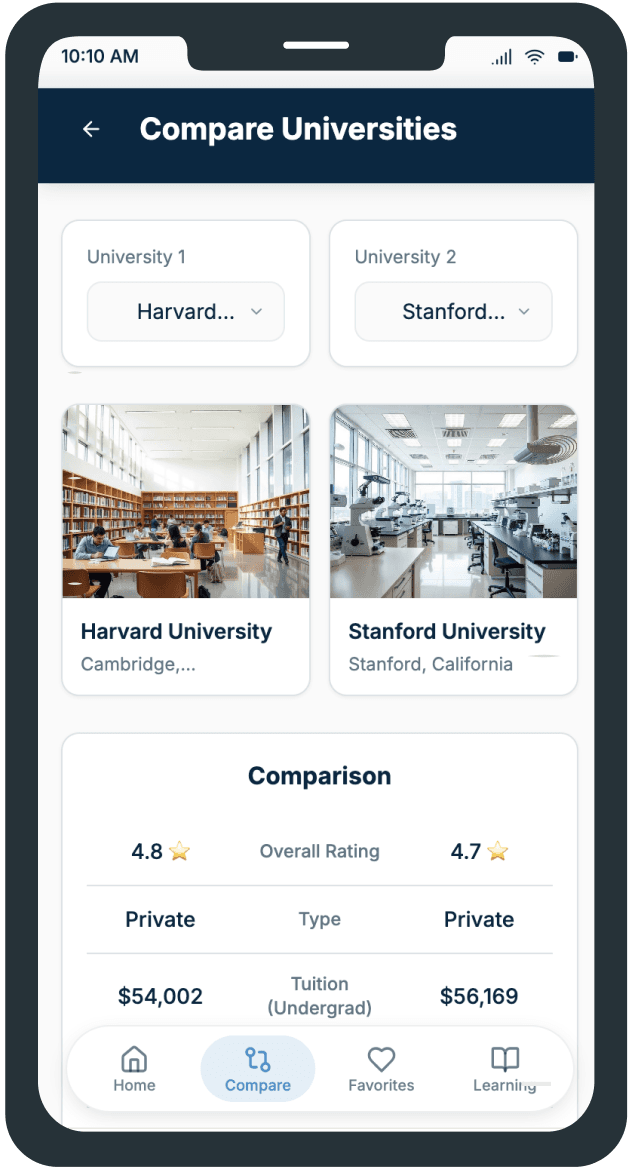Go to the Favorites tab
630x1170 pixels.
[381, 1069]
